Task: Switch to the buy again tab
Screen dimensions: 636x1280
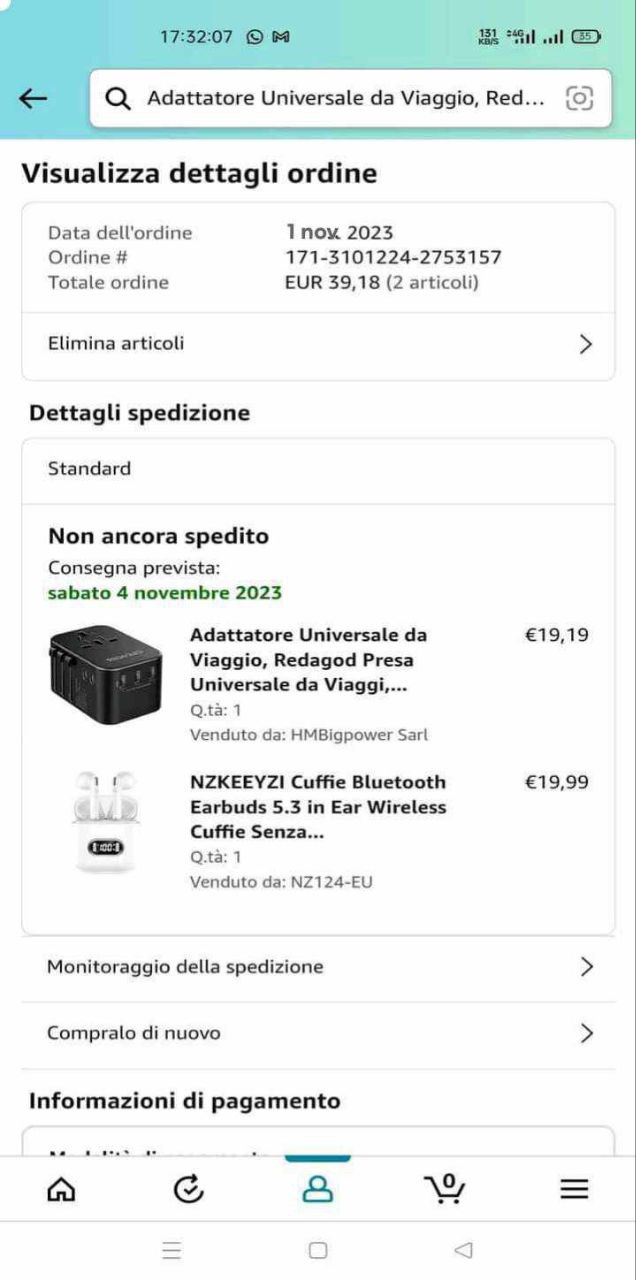Action: click(189, 1189)
